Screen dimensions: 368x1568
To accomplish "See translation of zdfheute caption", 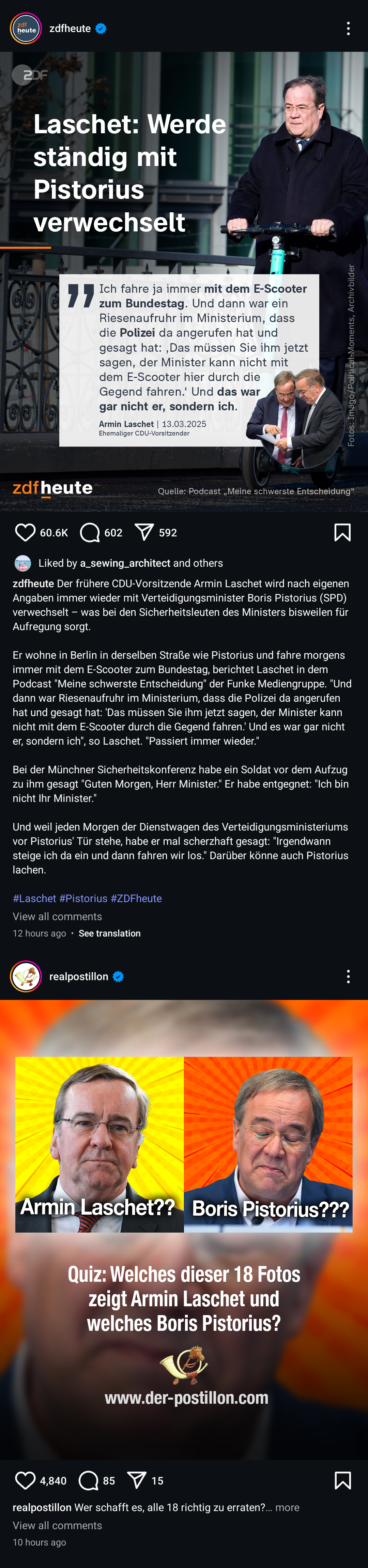I will (x=109, y=933).
